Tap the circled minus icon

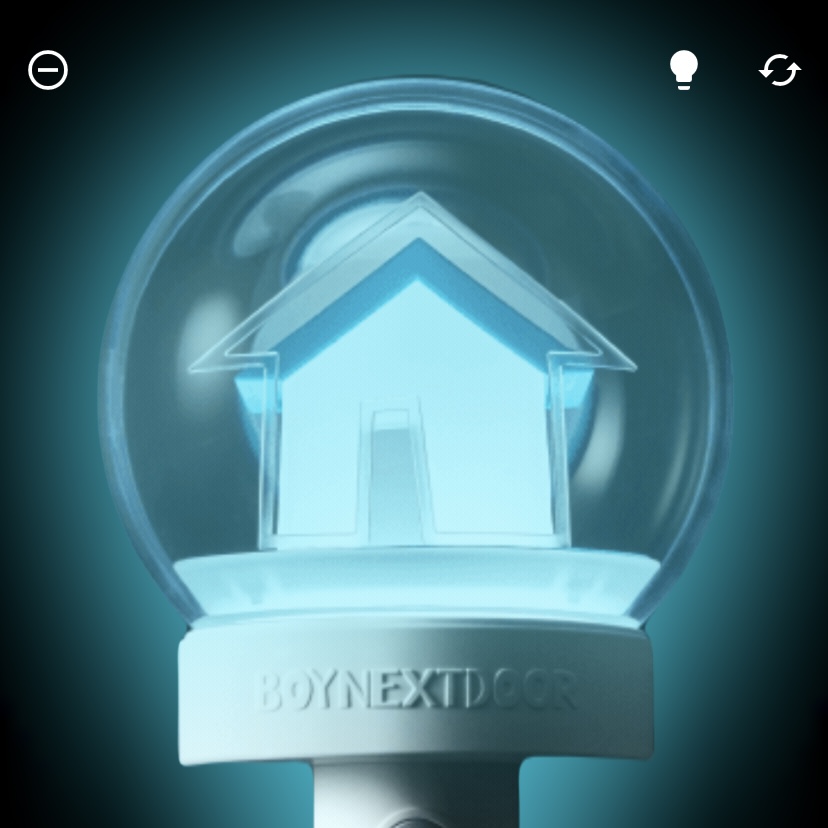(x=48, y=70)
